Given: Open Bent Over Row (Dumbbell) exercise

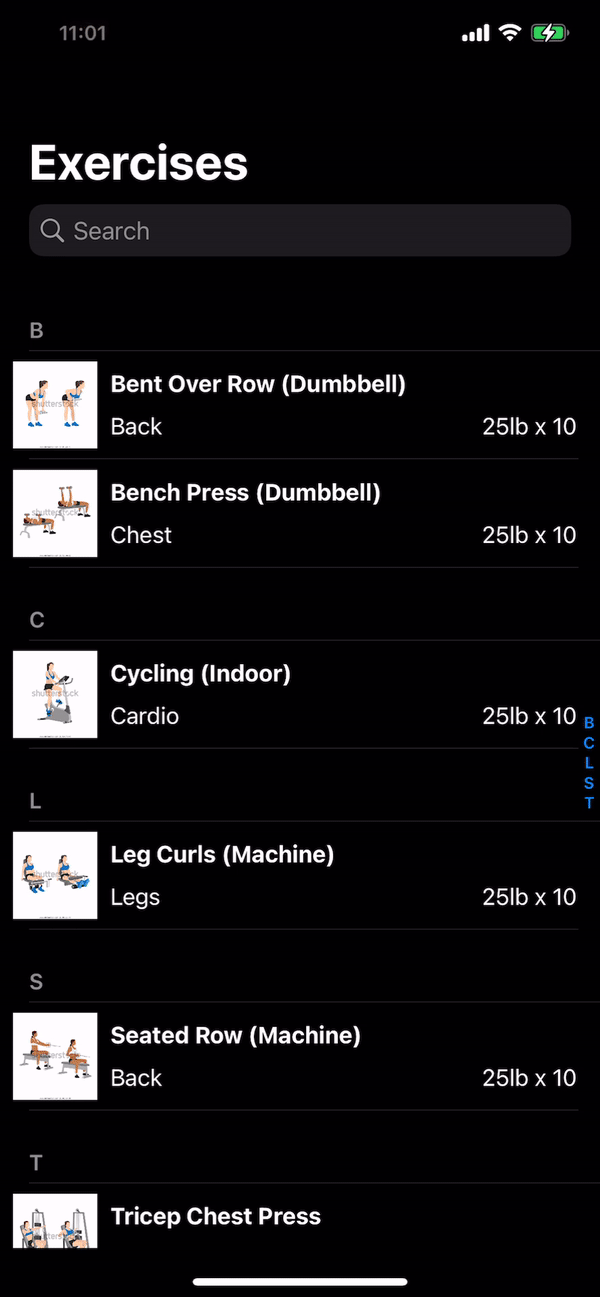Looking at the screenshot, I should click(x=300, y=405).
